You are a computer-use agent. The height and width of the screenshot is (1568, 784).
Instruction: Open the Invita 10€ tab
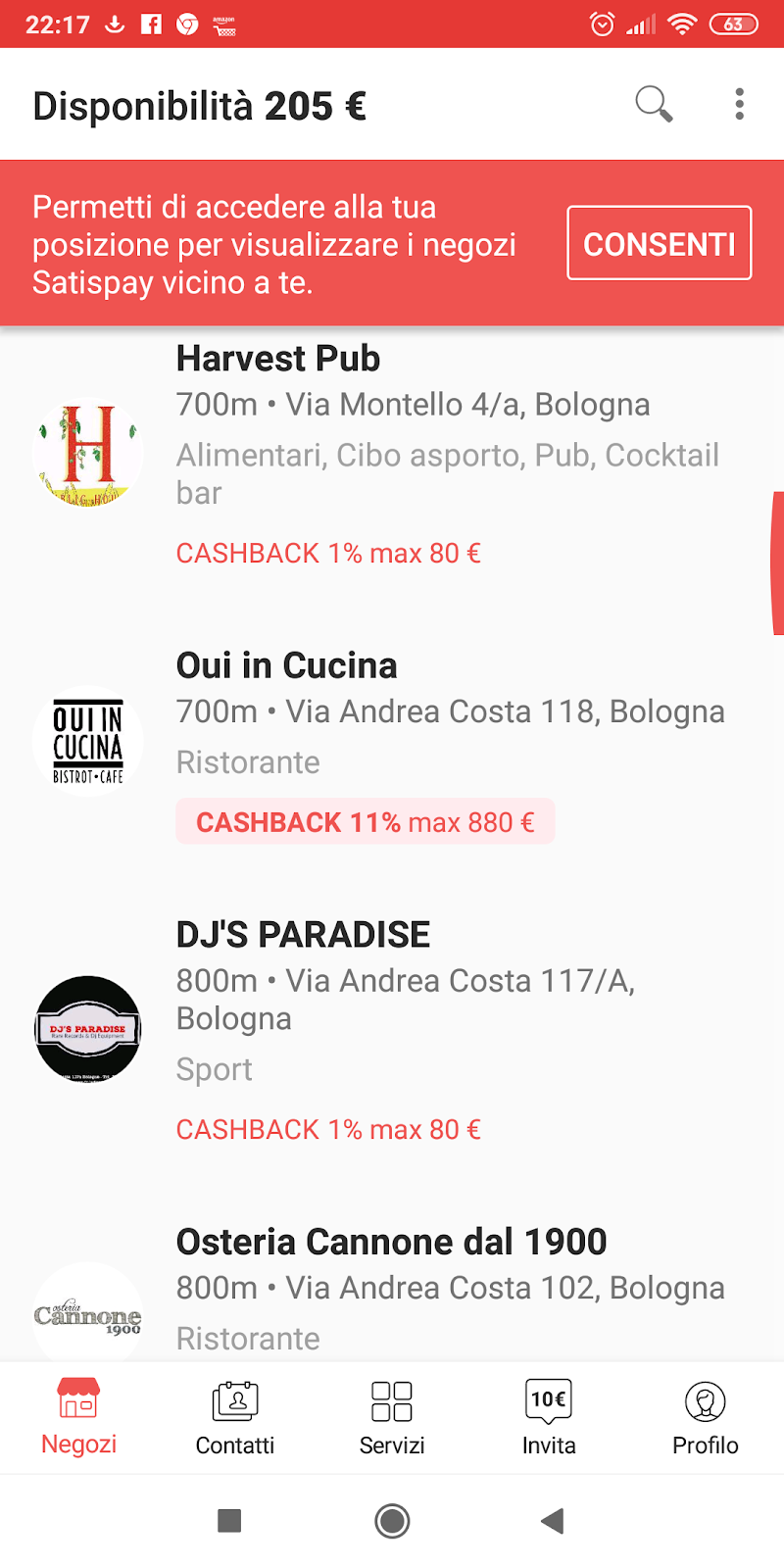549,1418
